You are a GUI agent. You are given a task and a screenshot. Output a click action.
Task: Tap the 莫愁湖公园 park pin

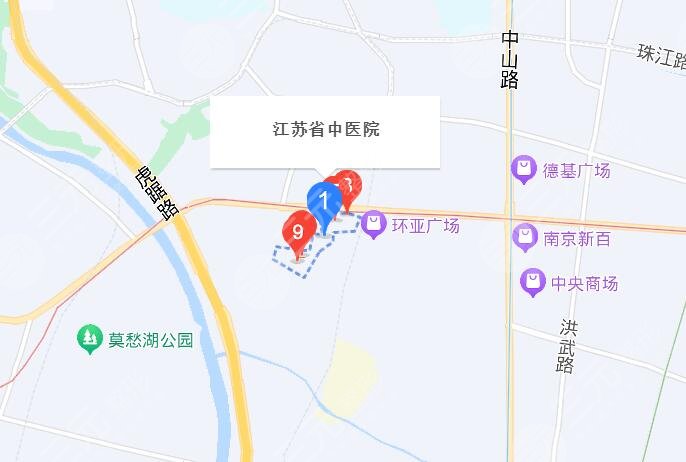(91, 339)
